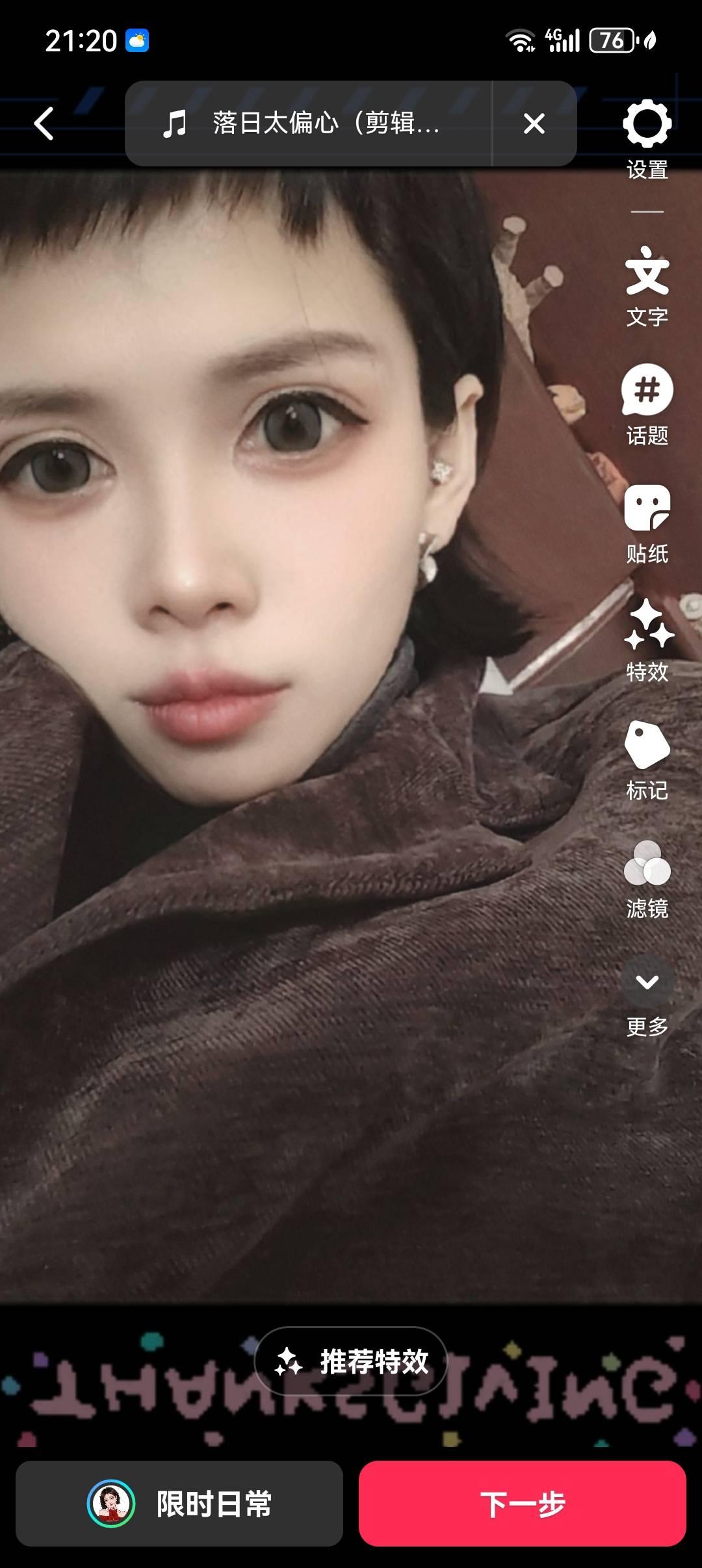Open the 贴纸 sticker panel
Viewport: 702px width, 1568px height.
coord(647,523)
